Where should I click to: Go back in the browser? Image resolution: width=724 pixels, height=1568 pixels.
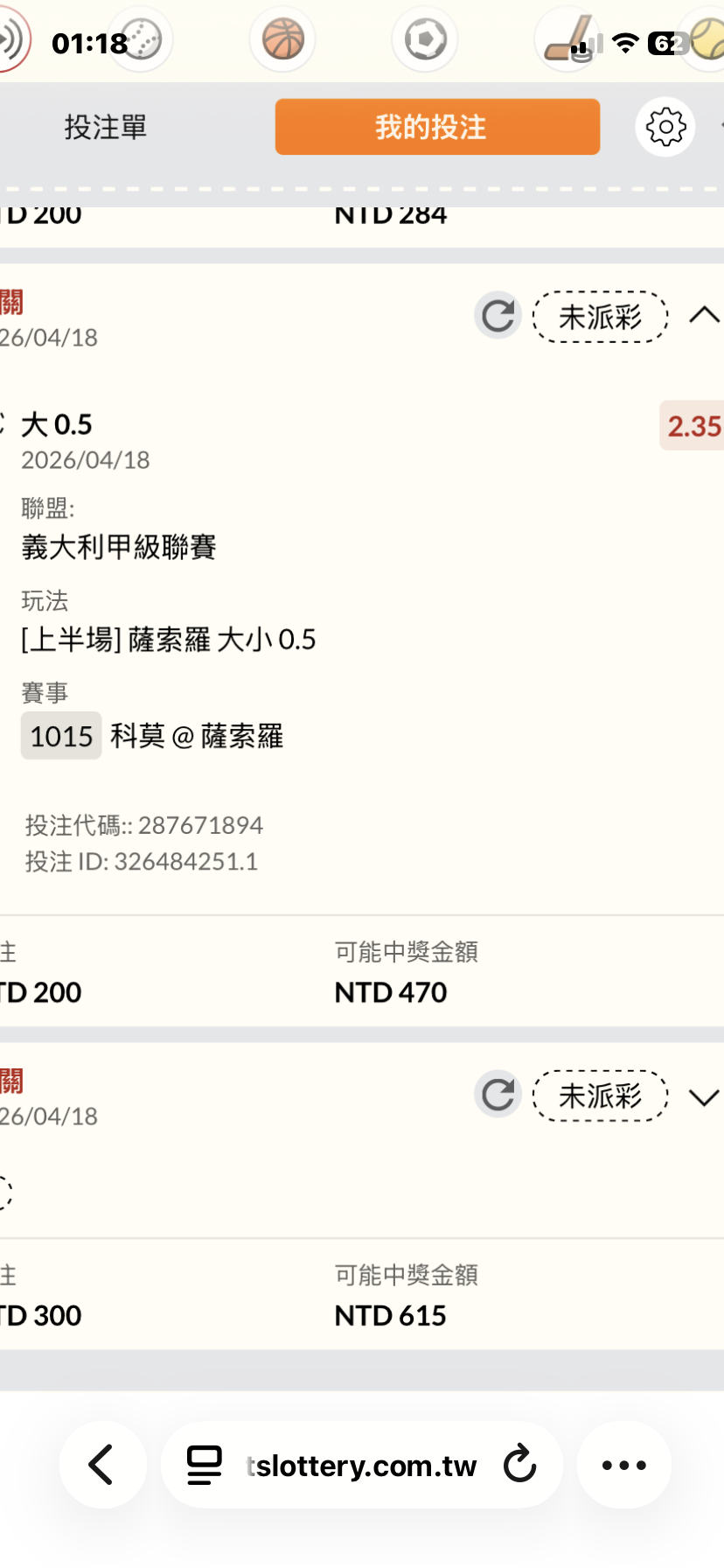coord(102,1465)
